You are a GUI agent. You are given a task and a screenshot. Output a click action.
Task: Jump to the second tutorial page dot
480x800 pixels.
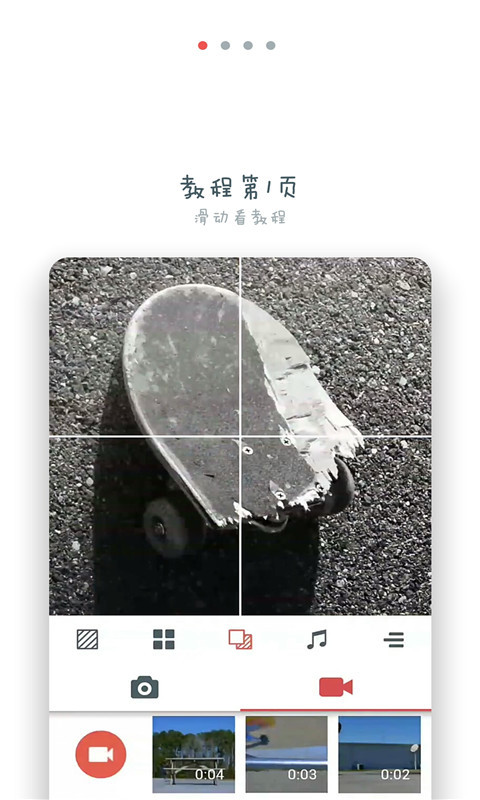(225, 45)
